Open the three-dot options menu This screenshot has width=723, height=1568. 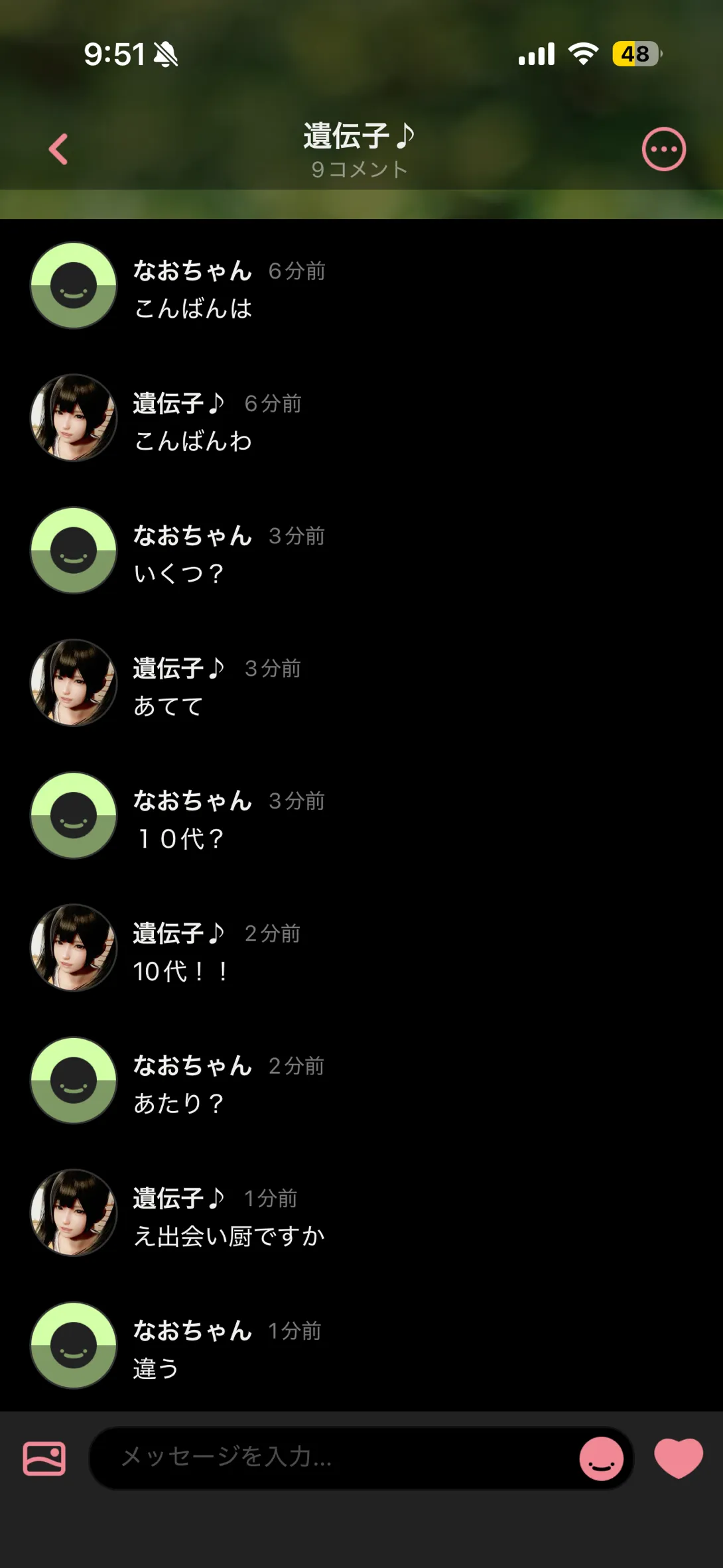click(x=663, y=149)
